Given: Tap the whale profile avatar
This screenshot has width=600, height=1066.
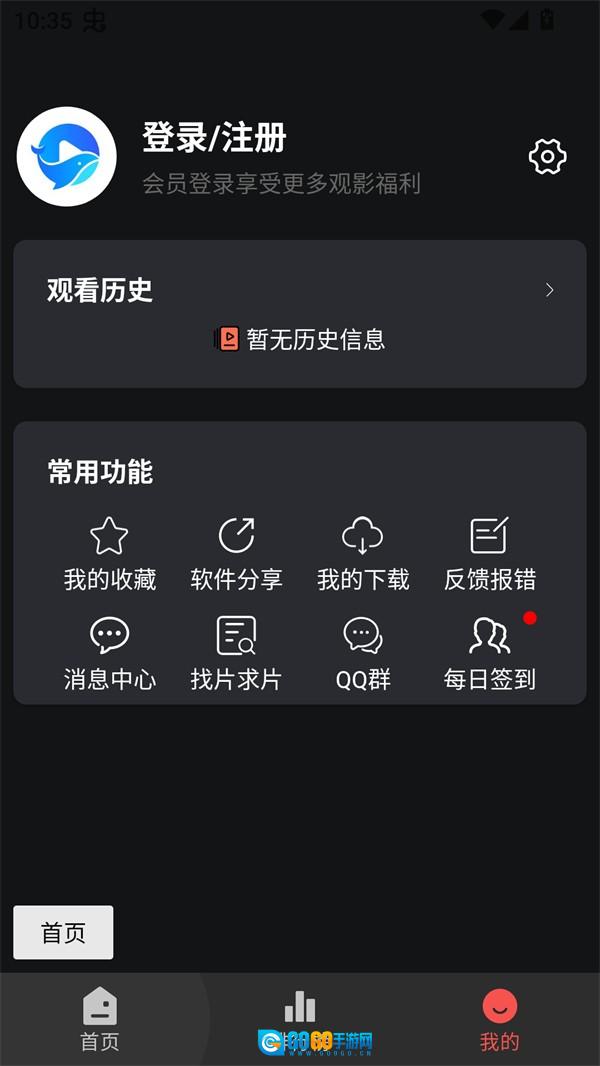Looking at the screenshot, I should (x=67, y=156).
